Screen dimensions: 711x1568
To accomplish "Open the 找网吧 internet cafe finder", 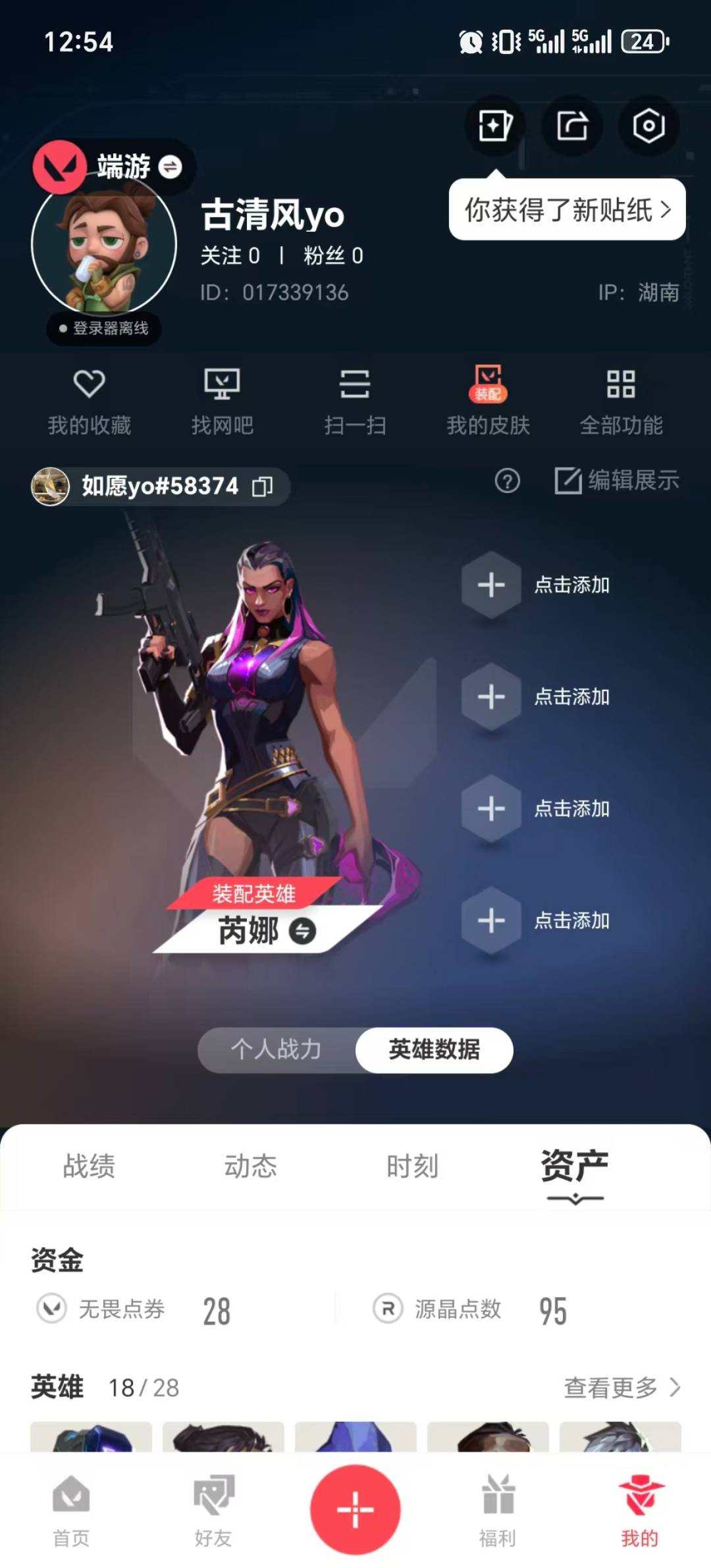I will [223, 402].
